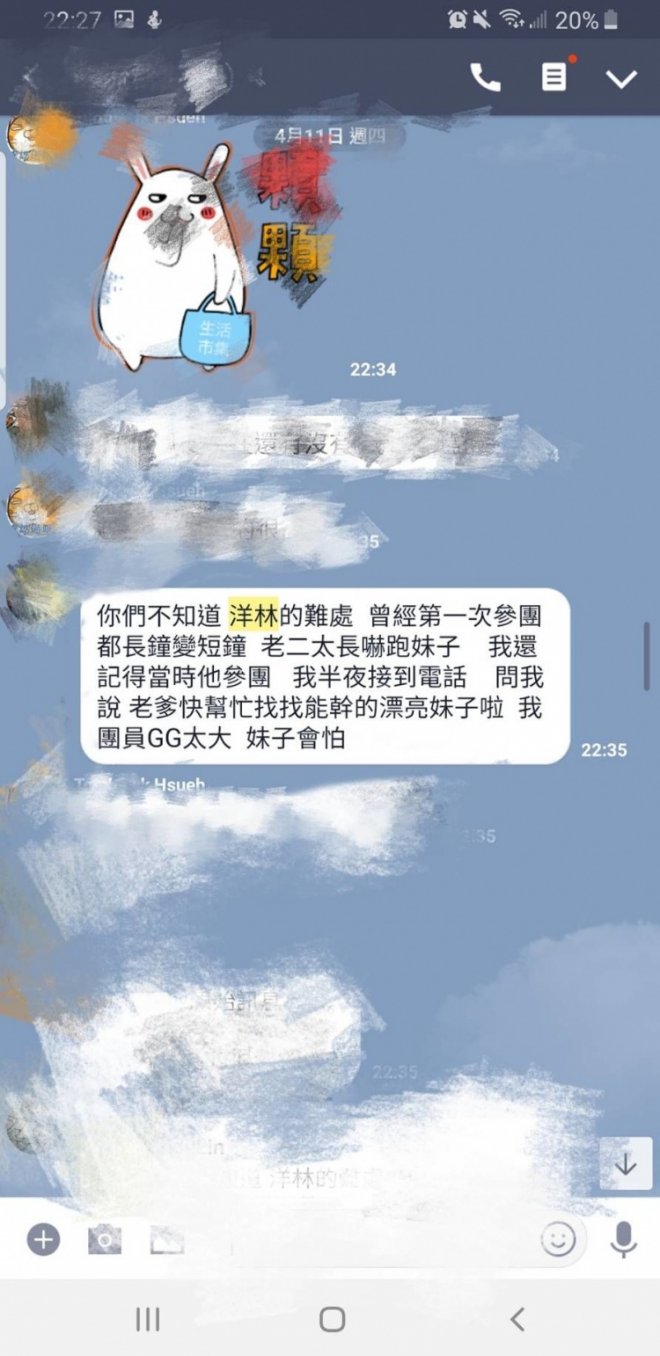Open the camera to take a photo

tap(104, 1241)
